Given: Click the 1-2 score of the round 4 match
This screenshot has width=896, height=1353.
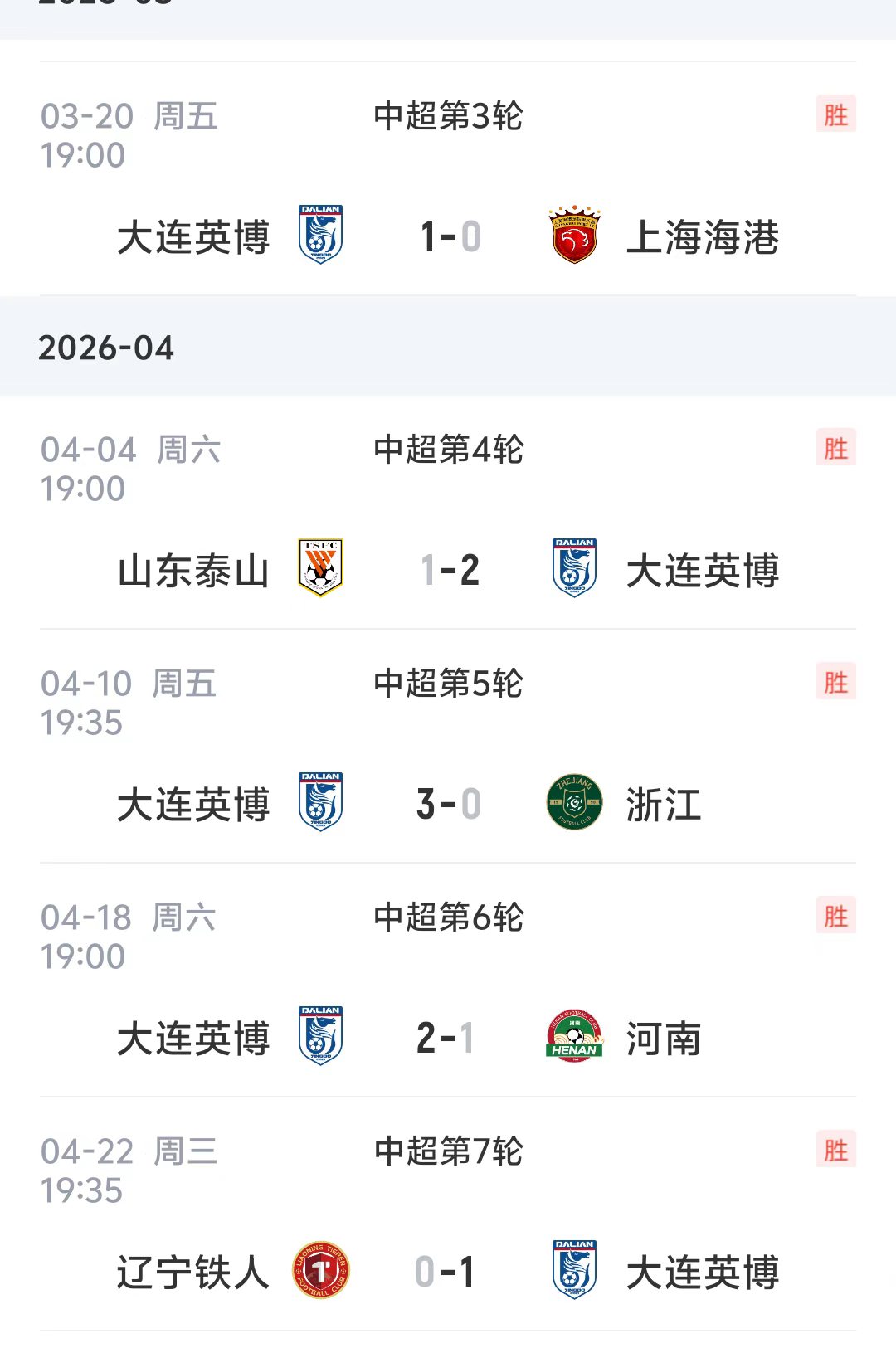Looking at the screenshot, I should [449, 570].
